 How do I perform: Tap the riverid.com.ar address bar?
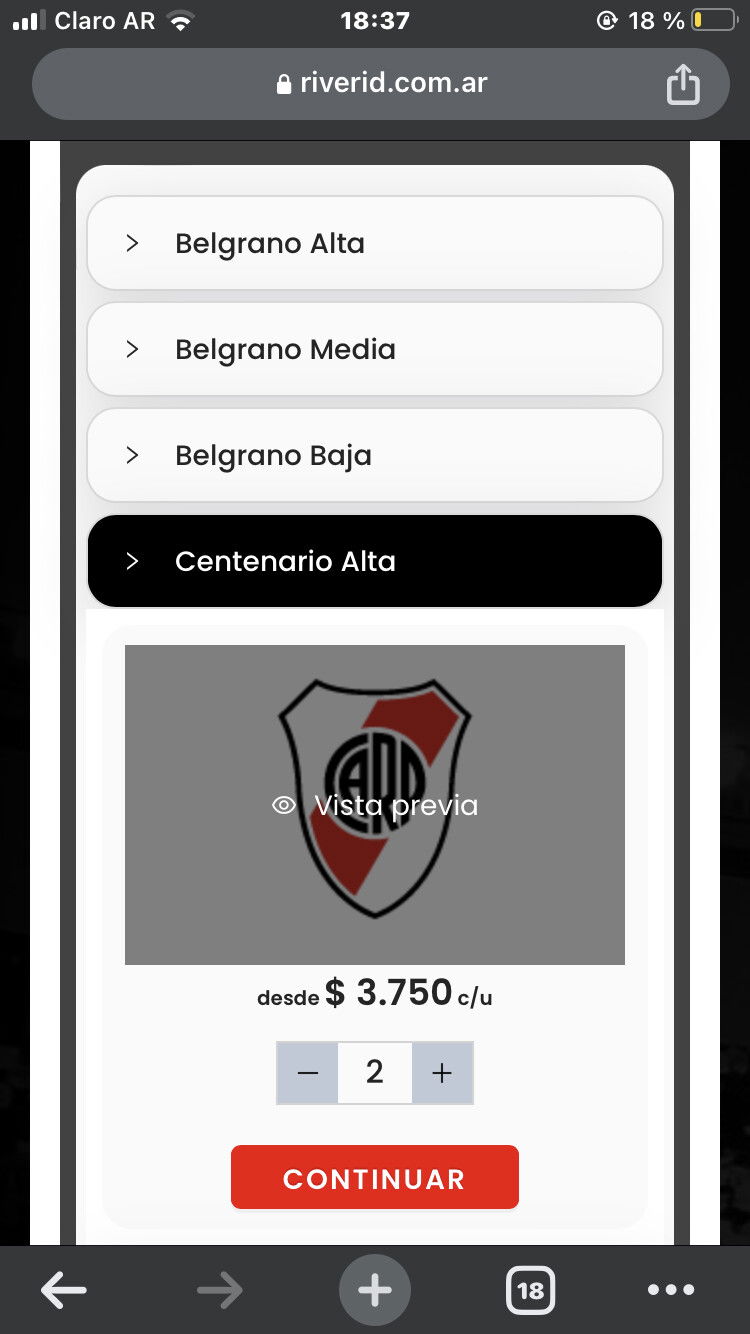381,84
